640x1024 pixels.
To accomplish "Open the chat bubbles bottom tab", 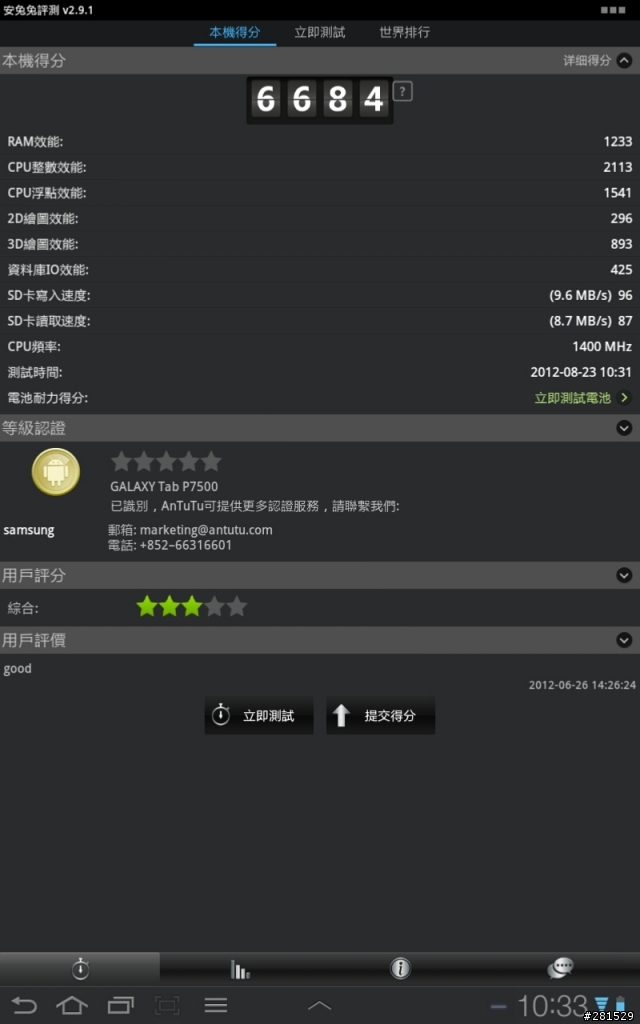I will (560, 968).
